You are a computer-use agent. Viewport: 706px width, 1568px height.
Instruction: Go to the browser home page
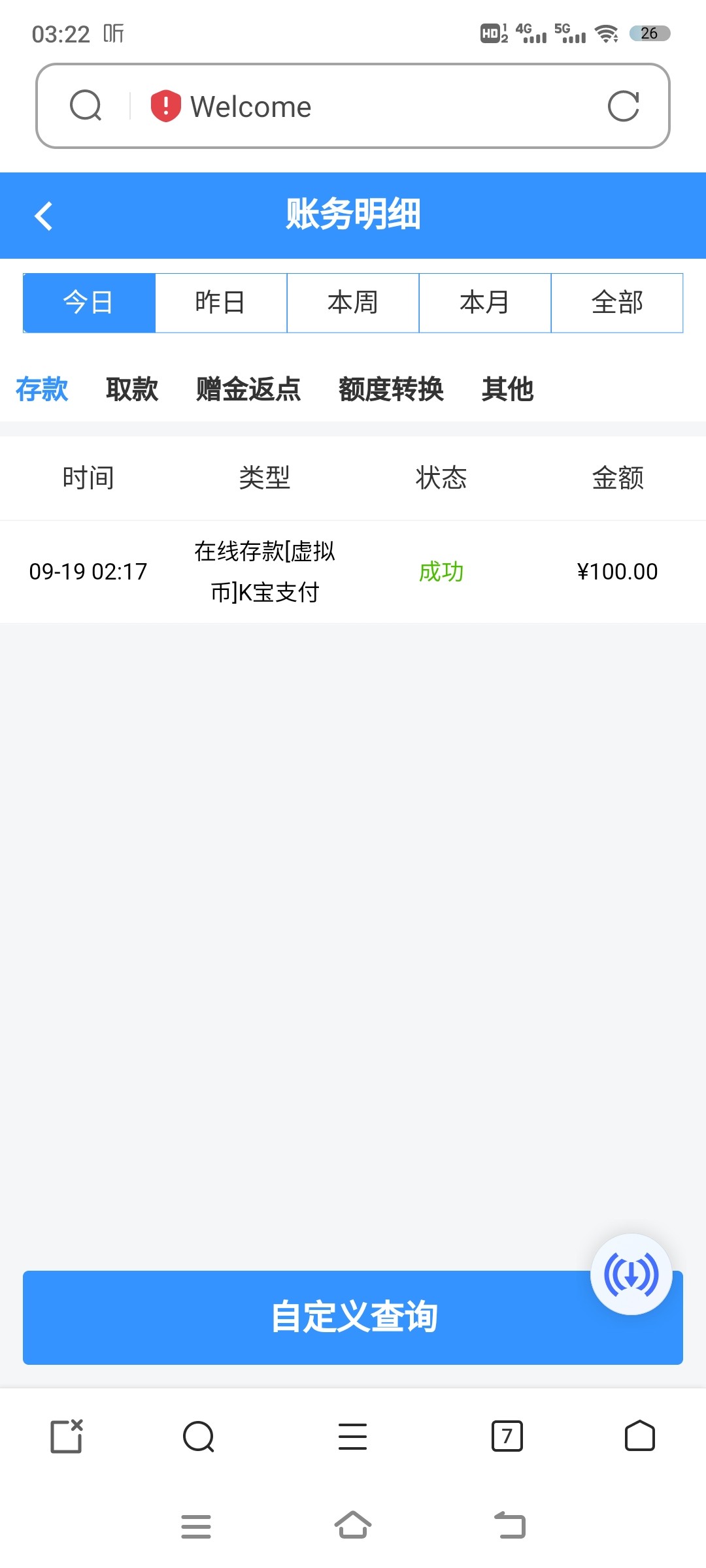point(640,1436)
